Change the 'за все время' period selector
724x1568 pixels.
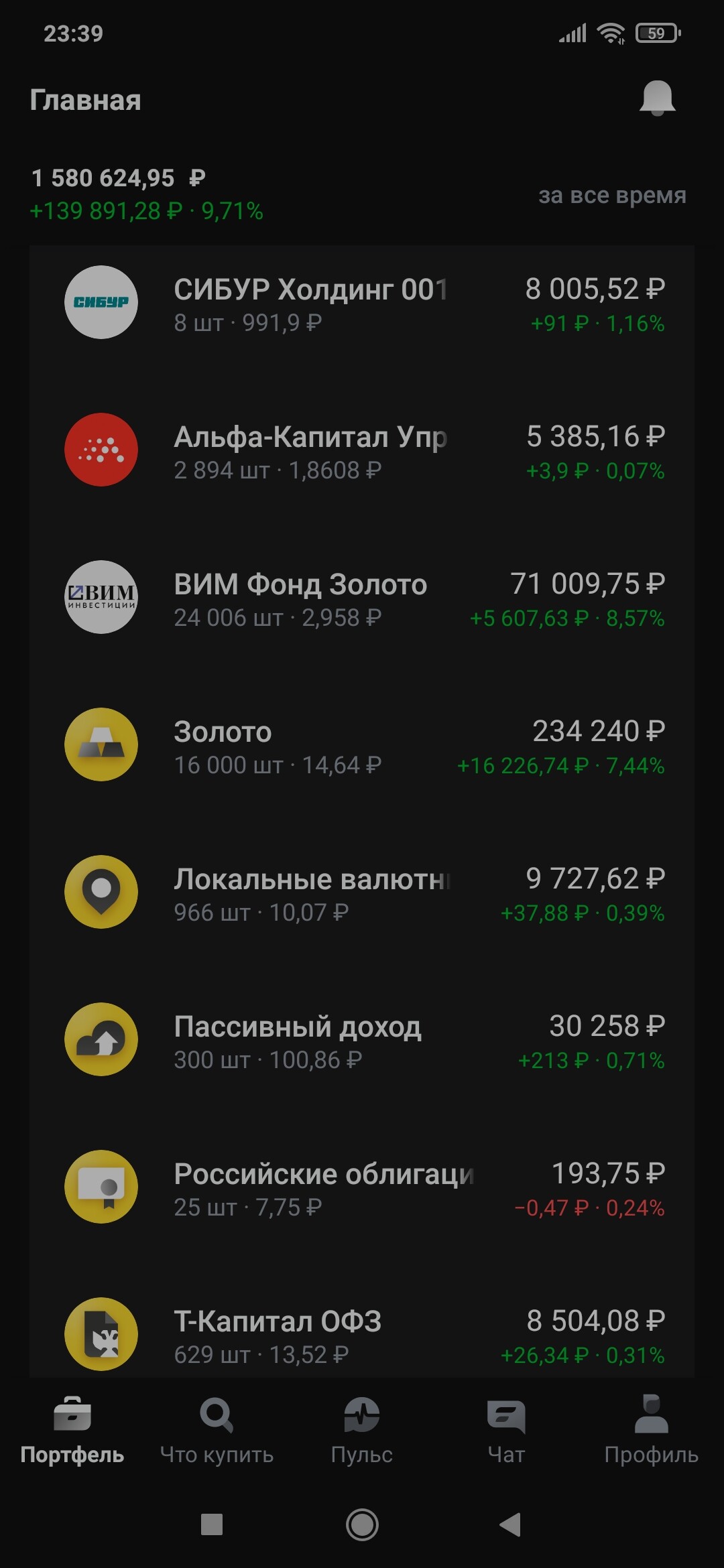pyautogui.click(x=611, y=196)
